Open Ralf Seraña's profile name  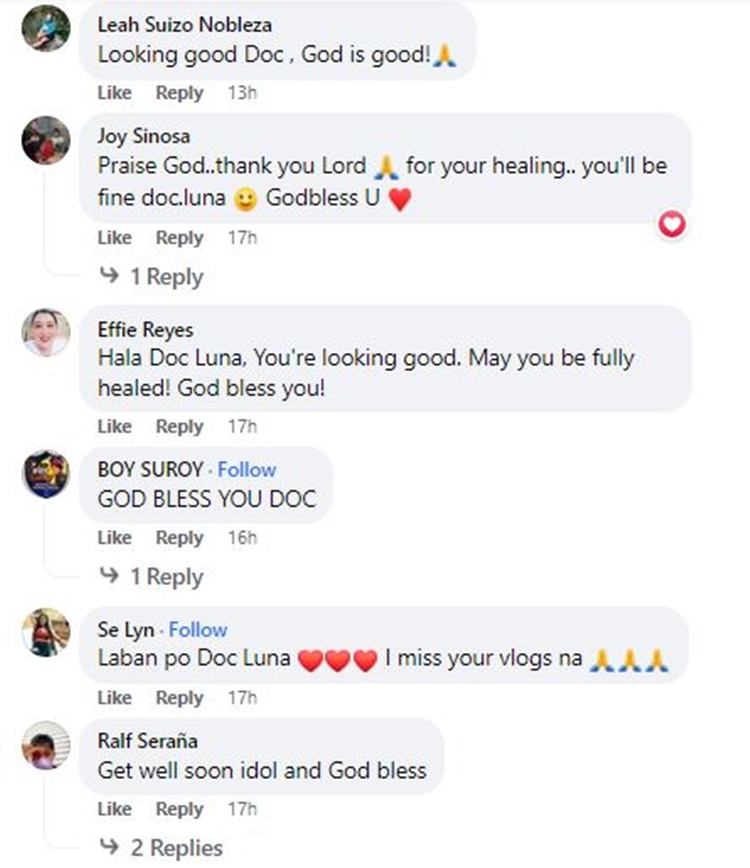(x=148, y=741)
